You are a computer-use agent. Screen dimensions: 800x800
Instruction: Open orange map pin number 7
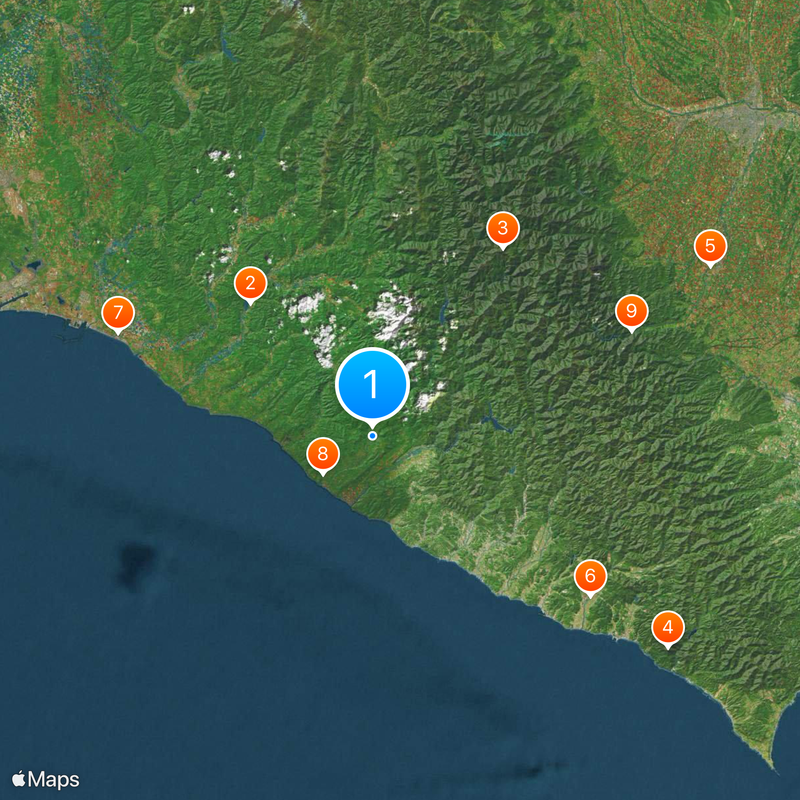[118, 314]
